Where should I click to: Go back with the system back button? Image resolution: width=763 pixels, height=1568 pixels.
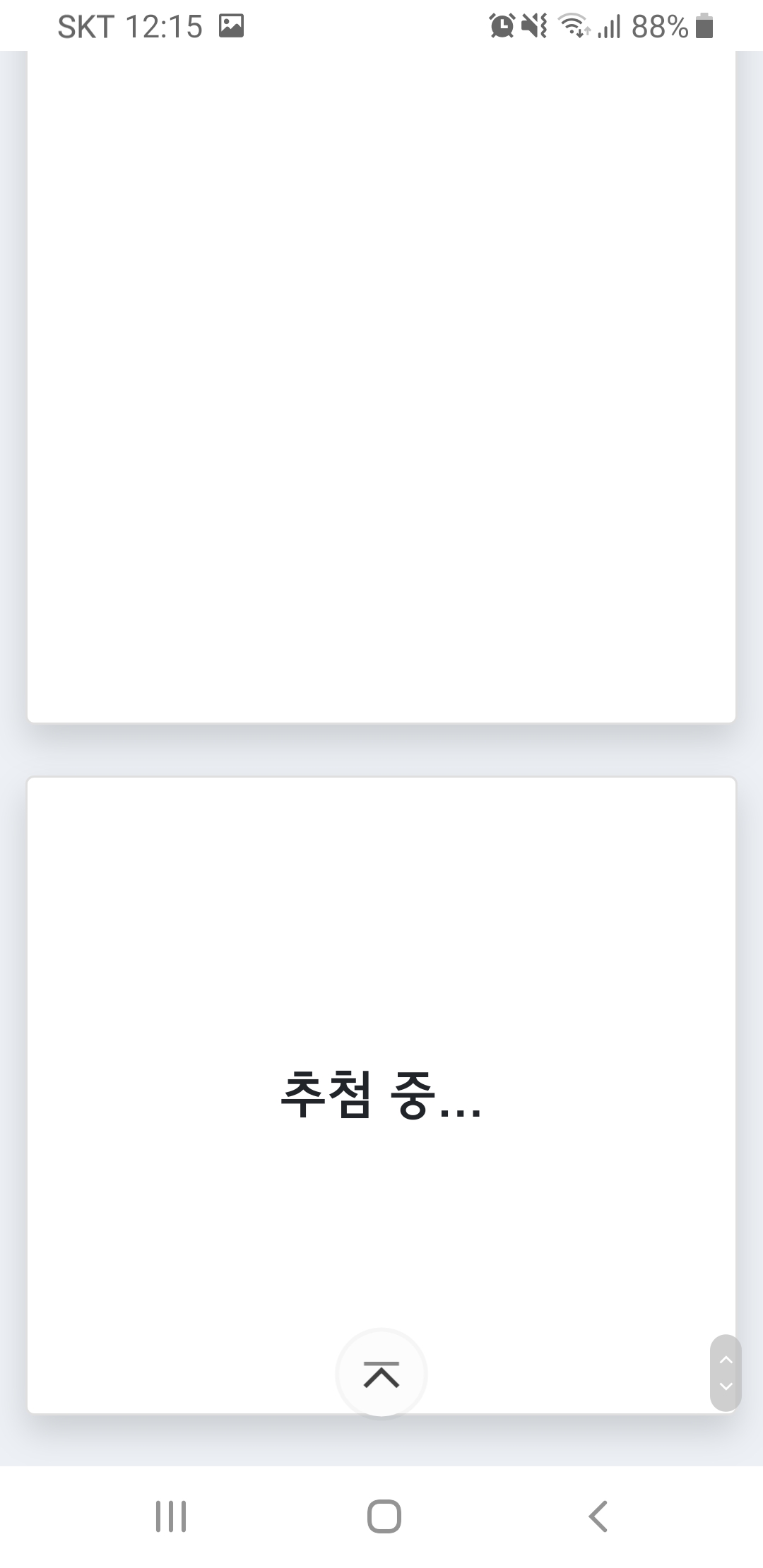[x=598, y=1516]
